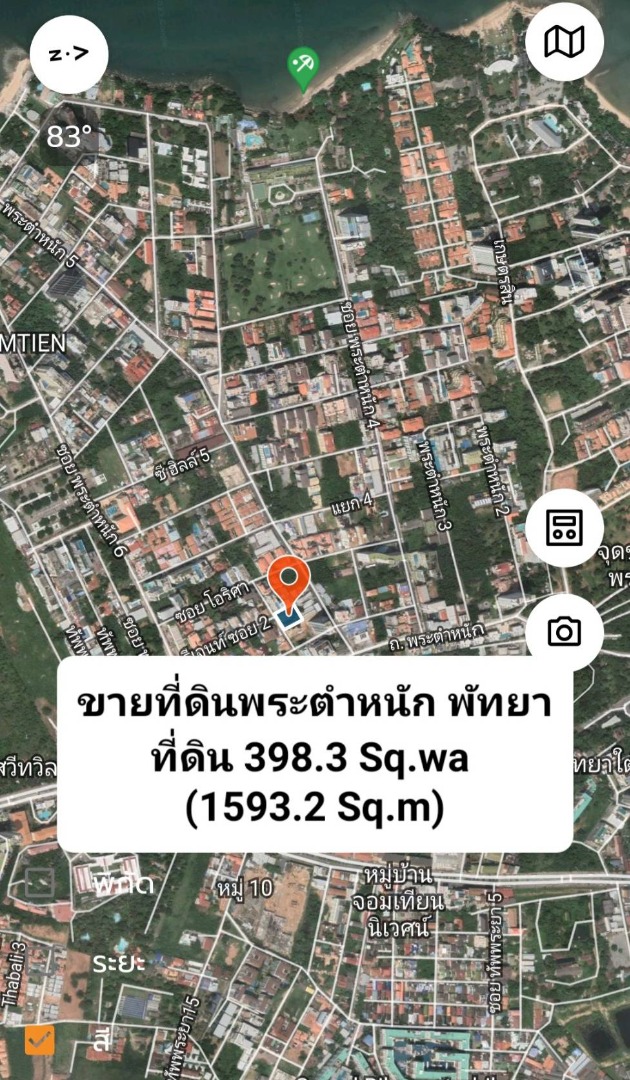Screen dimensions: 630x1080
Task: Check the empty box beside พิกัด
Action: 39,883
